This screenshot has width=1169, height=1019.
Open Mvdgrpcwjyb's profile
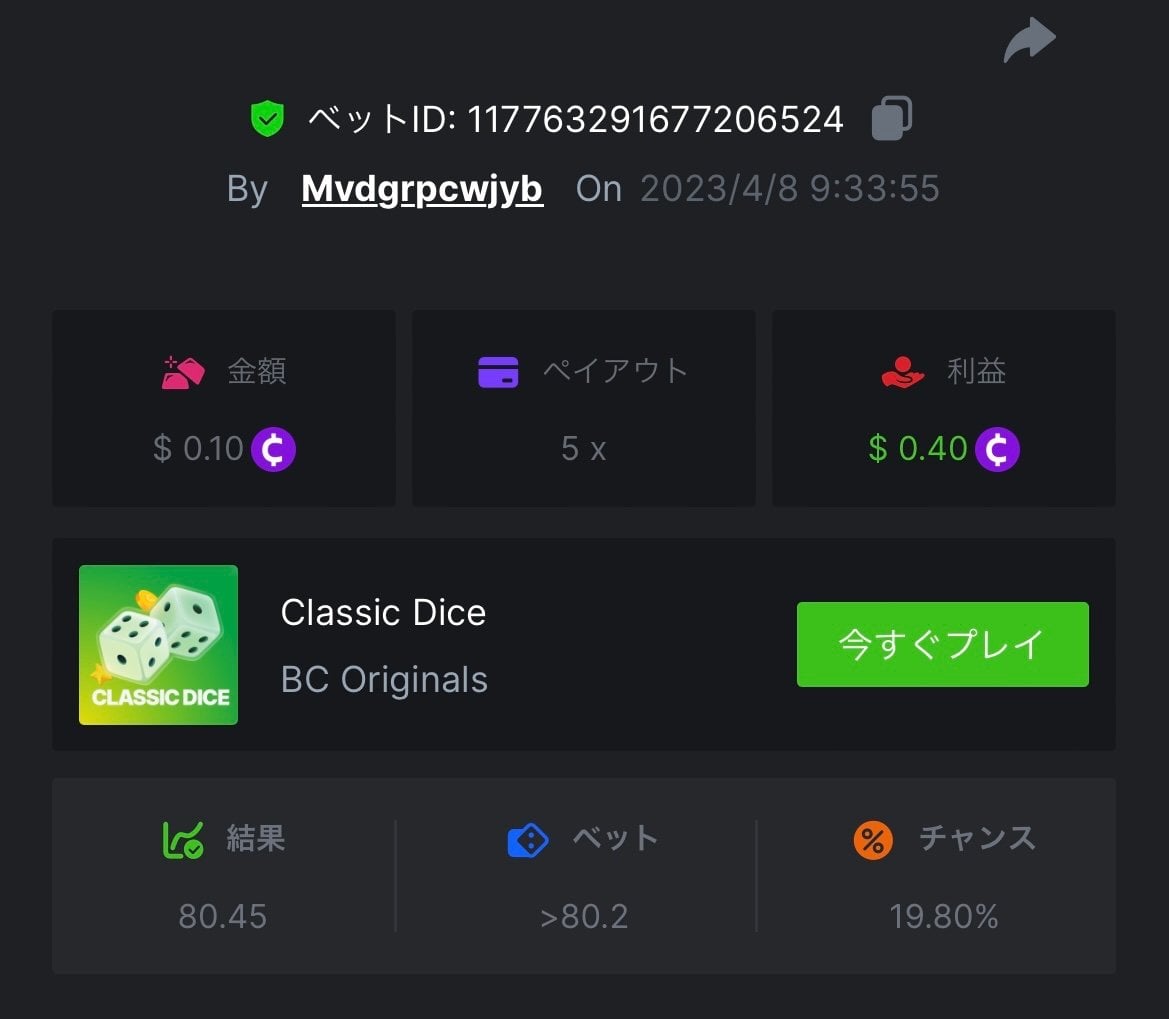(422, 189)
